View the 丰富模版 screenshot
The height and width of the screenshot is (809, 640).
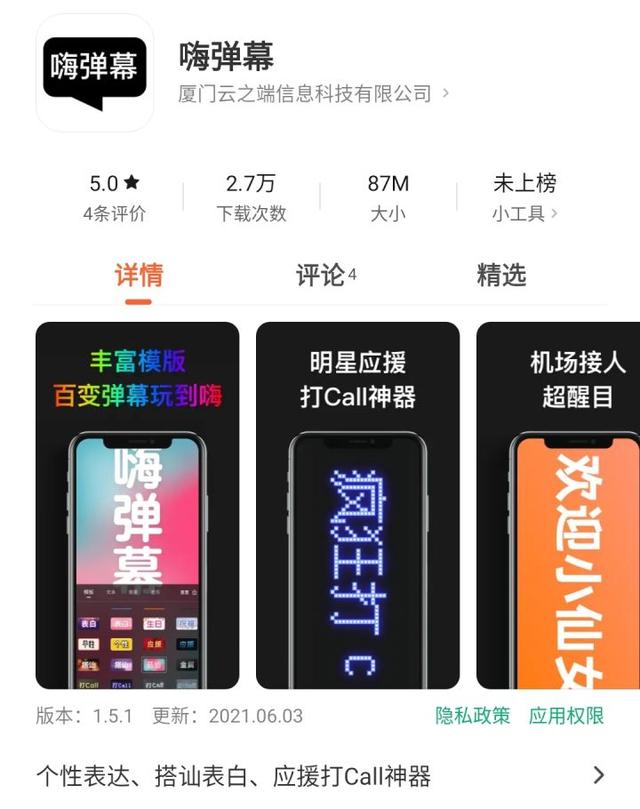[x=137, y=505]
